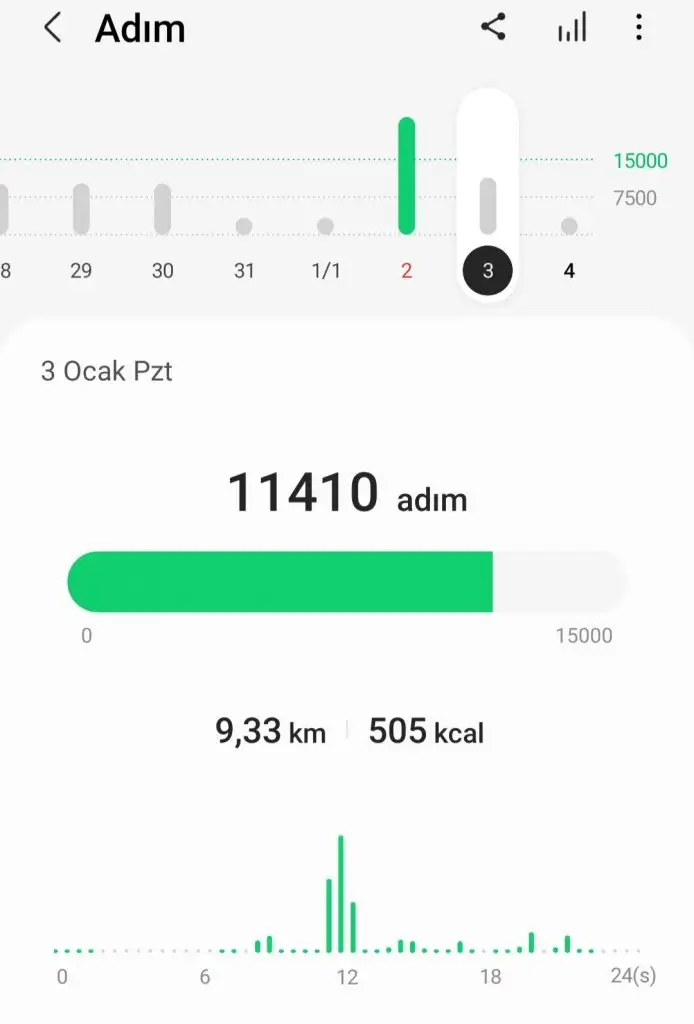Screen dimensions: 694x1024
Task: Open the overflow menu
Action: coord(639,28)
